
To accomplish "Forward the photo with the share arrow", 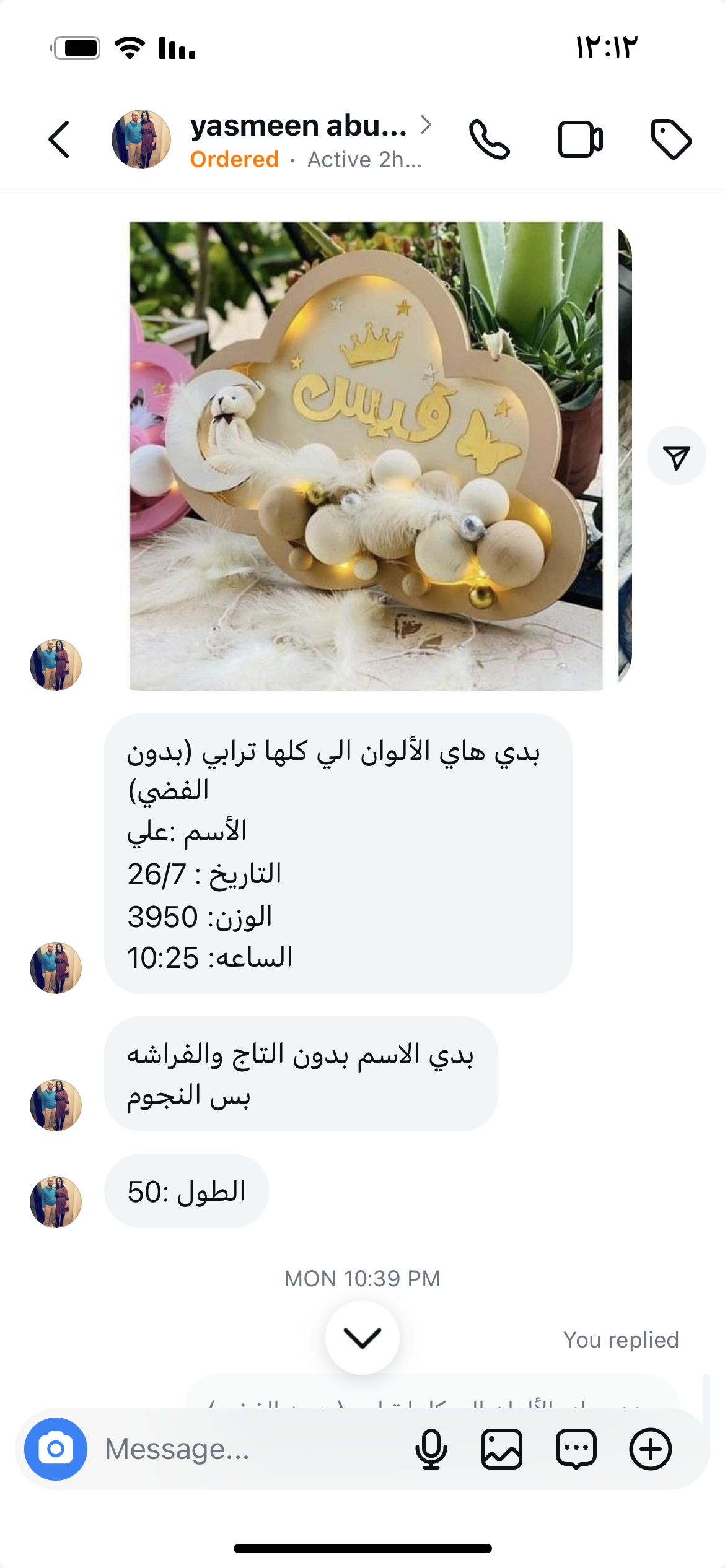I will tap(676, 456).
